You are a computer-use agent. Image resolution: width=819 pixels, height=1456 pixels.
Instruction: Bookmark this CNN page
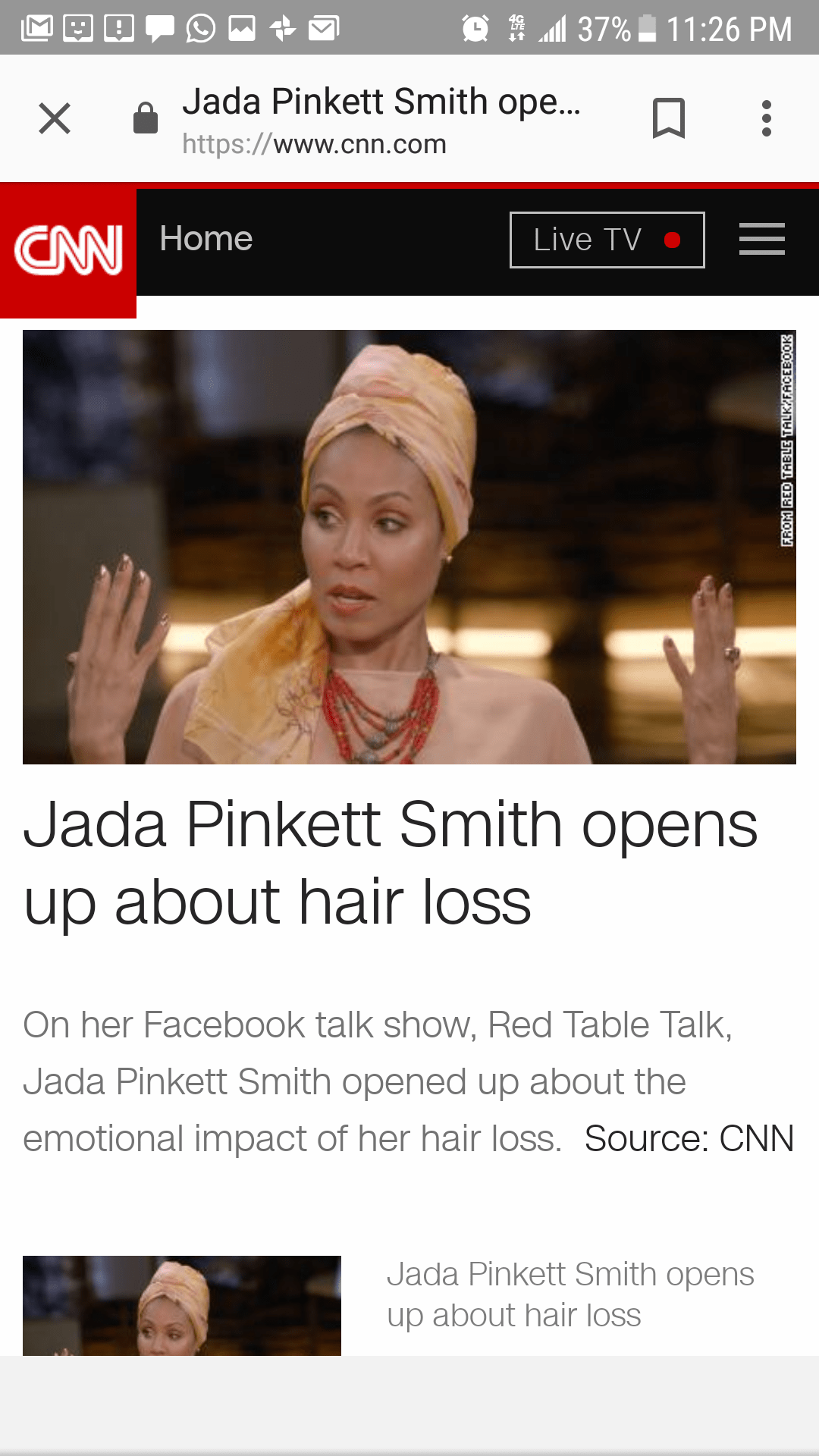click(x=668, y=118)
